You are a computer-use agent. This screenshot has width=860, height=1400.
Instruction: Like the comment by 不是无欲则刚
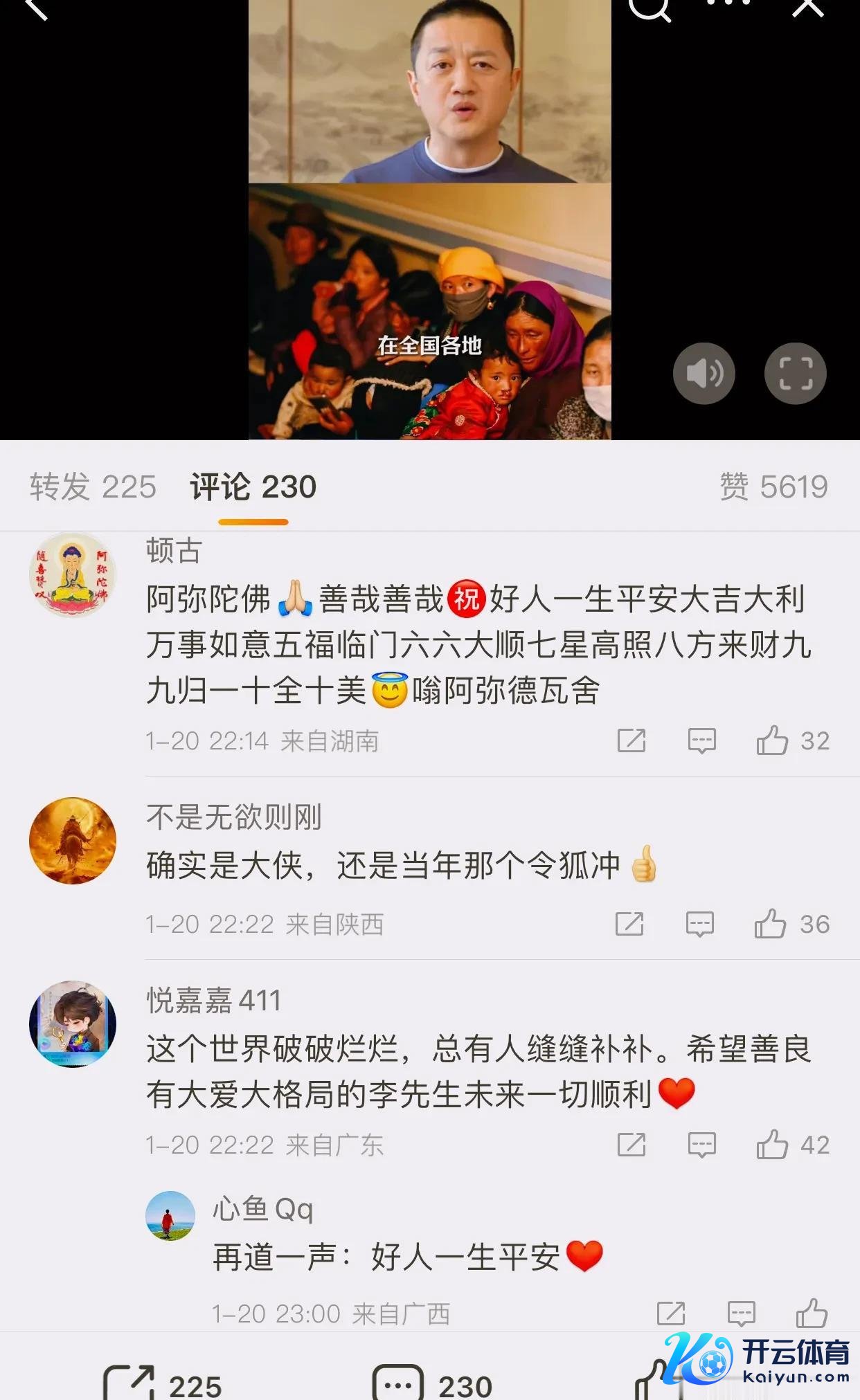tap(771, 924)
